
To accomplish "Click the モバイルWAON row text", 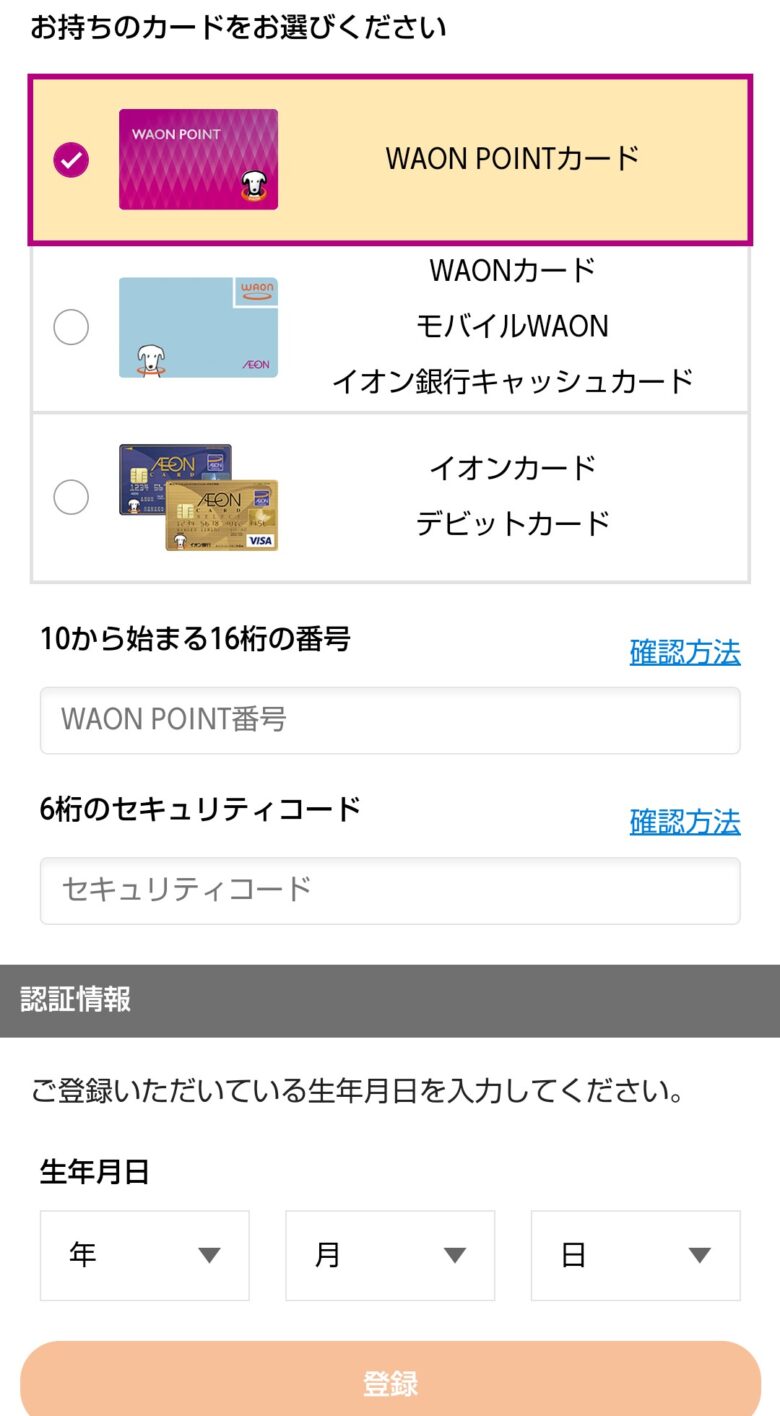I will click(510, 326).
